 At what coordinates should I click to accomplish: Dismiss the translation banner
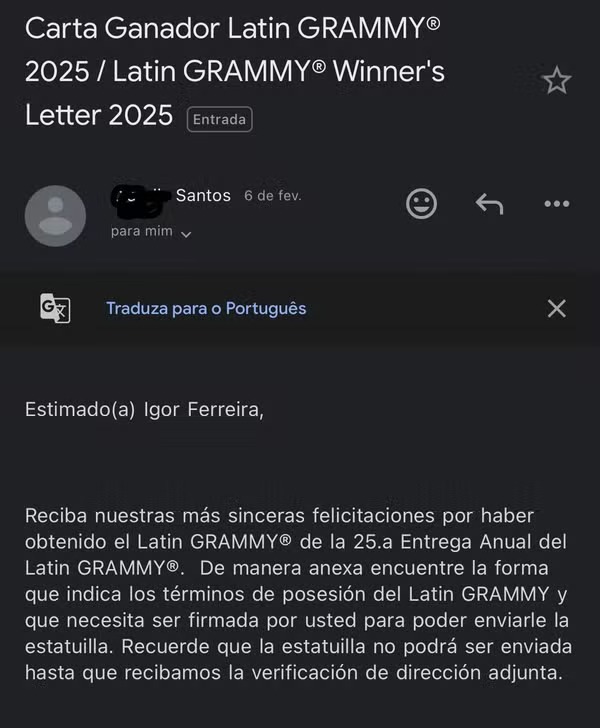click(557, 308)
